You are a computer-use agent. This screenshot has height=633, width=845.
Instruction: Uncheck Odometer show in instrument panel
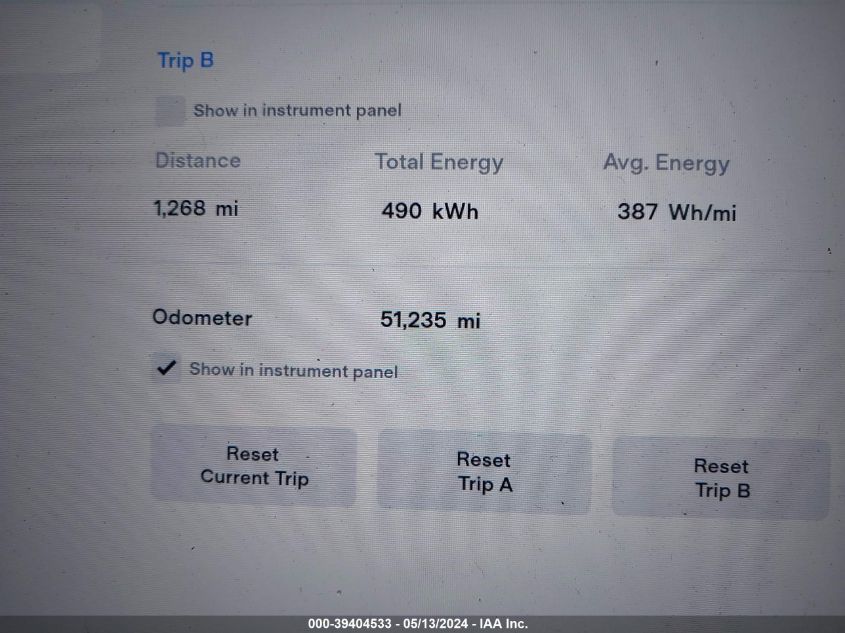pos(166,369)
